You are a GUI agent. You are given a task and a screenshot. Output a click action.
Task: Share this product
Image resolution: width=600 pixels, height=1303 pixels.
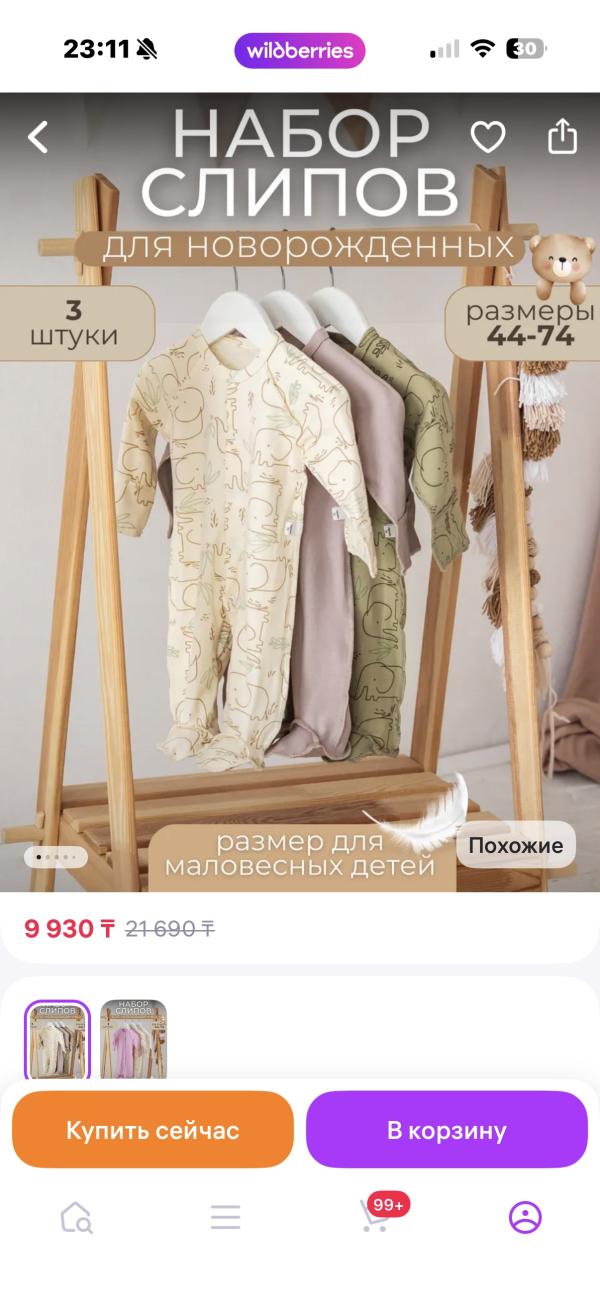click(563, 136)
